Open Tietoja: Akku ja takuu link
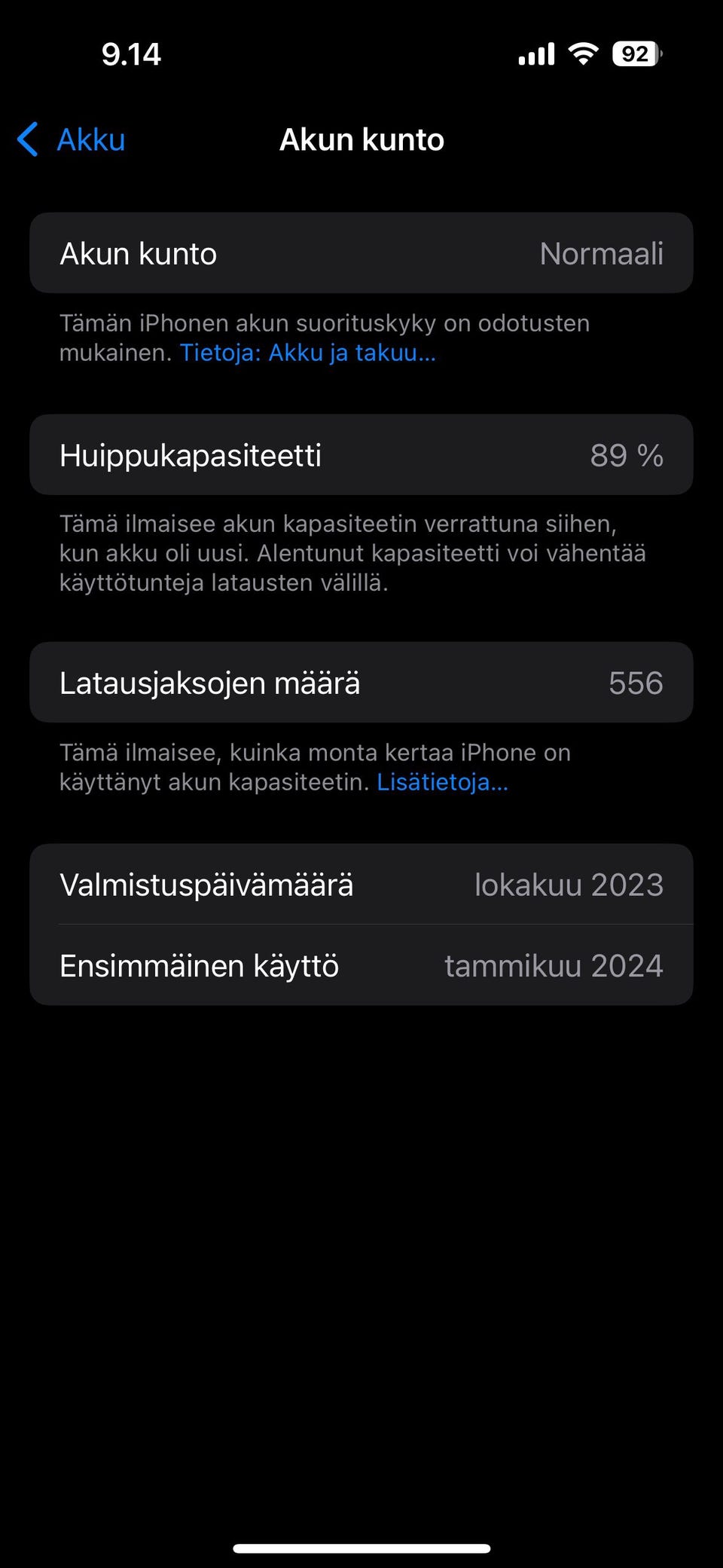 tap(309, 353)
